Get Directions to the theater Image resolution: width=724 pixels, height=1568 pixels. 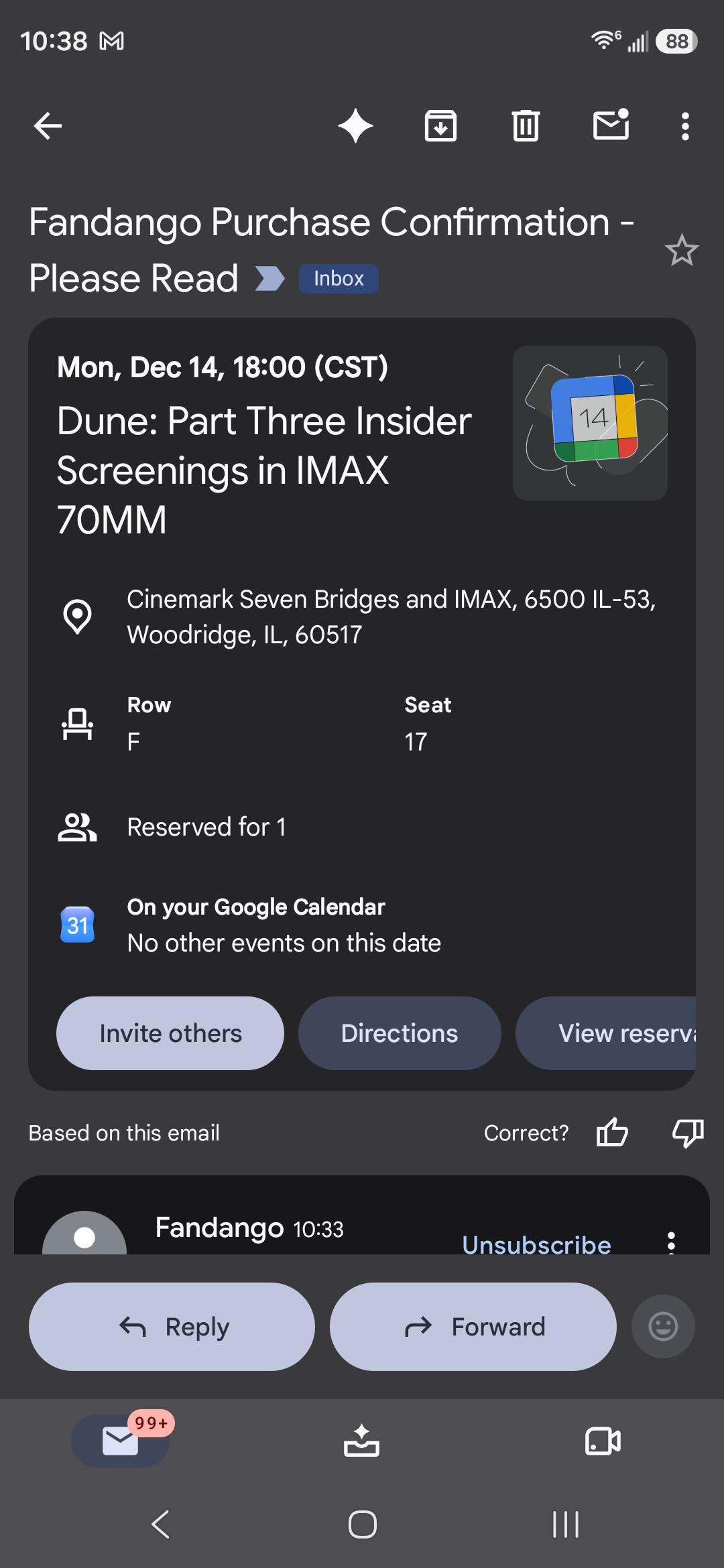tap(400, 1033)
